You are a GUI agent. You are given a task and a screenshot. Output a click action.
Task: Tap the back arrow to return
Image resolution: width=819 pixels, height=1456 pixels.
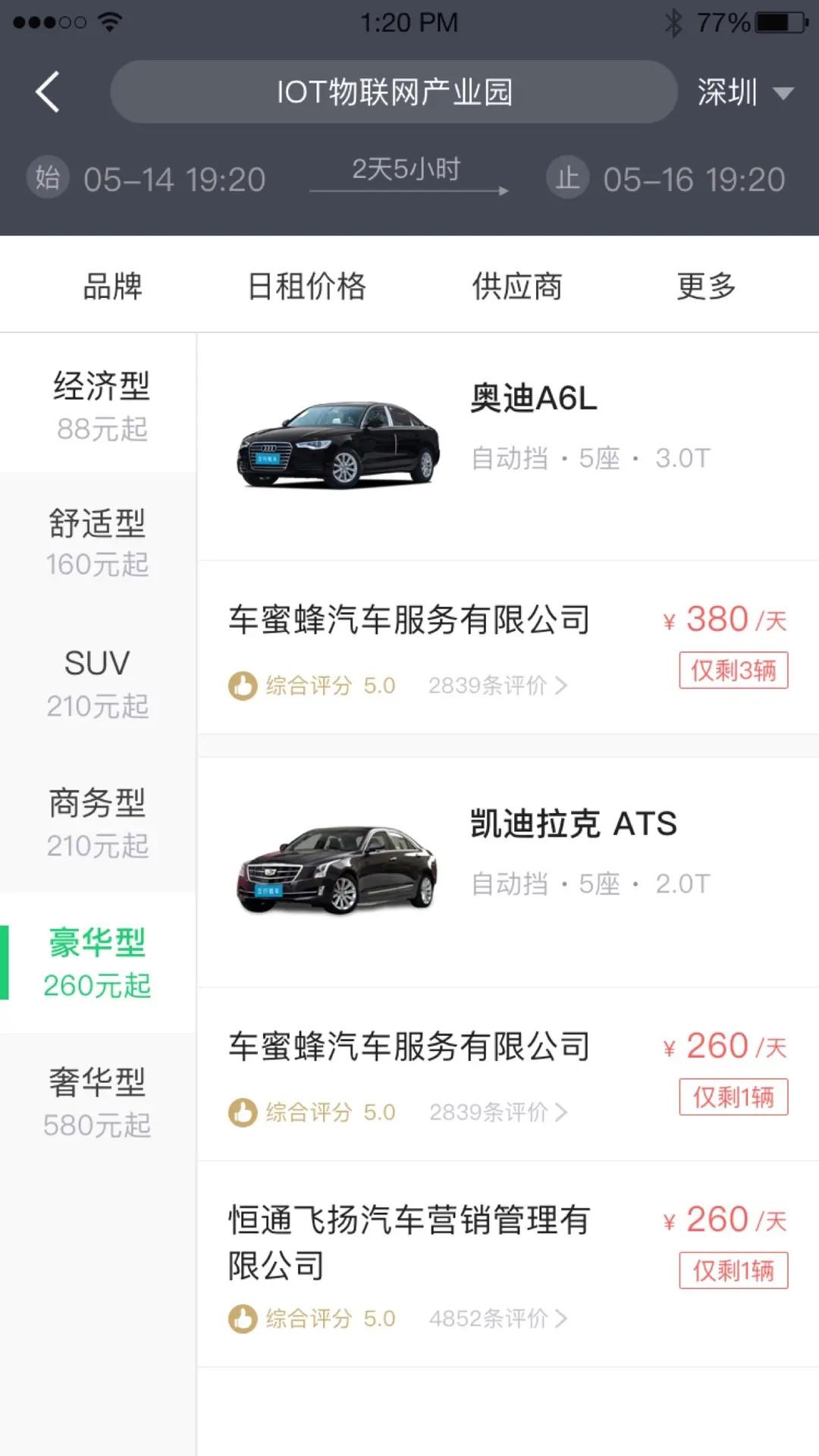click(48, 91)
